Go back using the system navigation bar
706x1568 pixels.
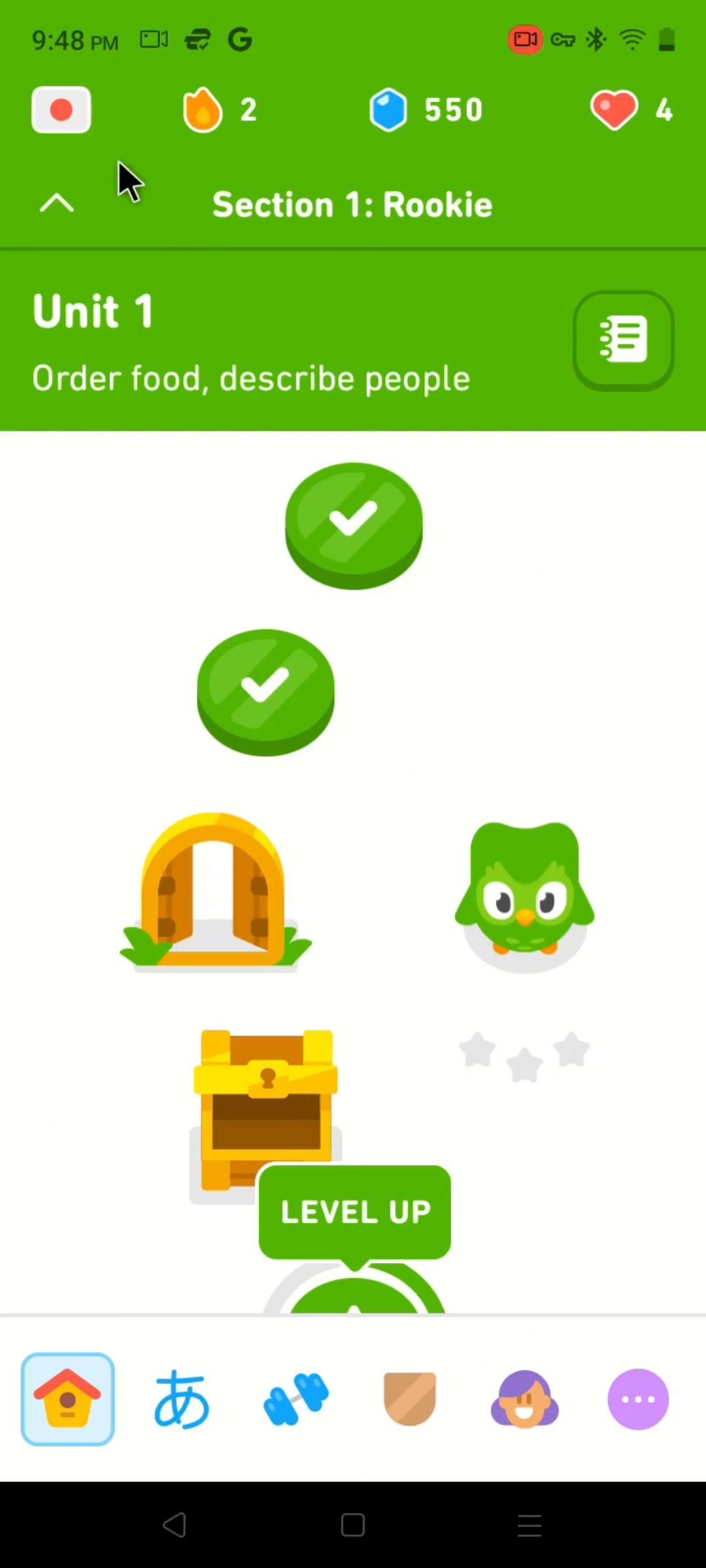click(x=175, y=1526)
